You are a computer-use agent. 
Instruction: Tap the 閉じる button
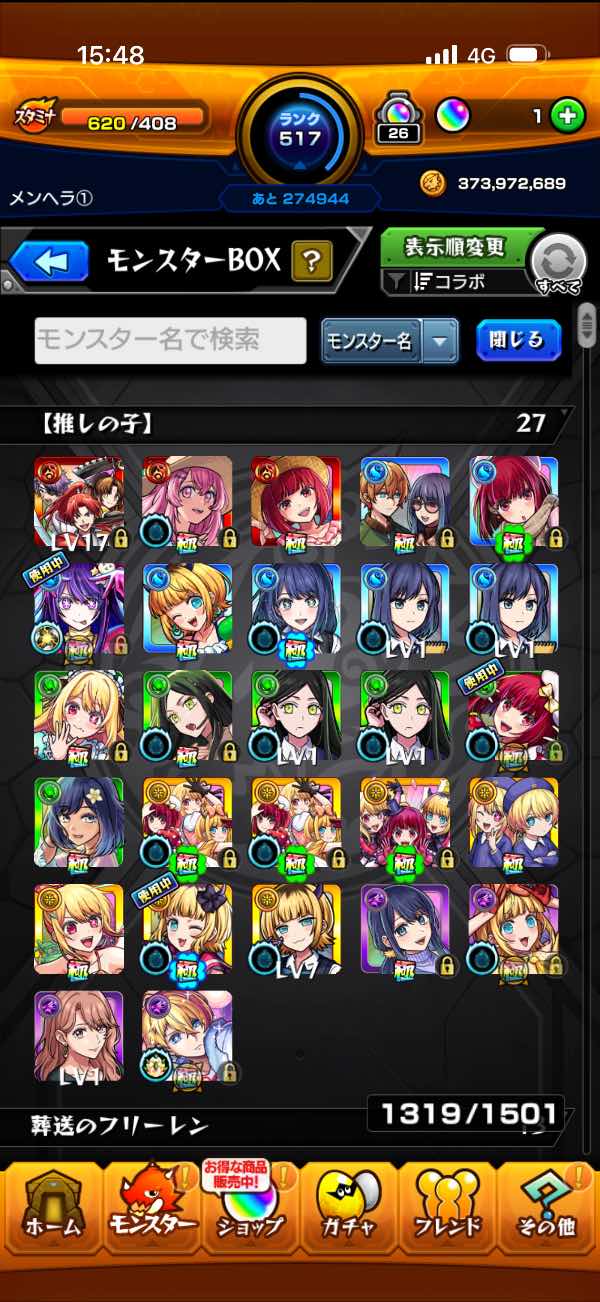point(518,340)
